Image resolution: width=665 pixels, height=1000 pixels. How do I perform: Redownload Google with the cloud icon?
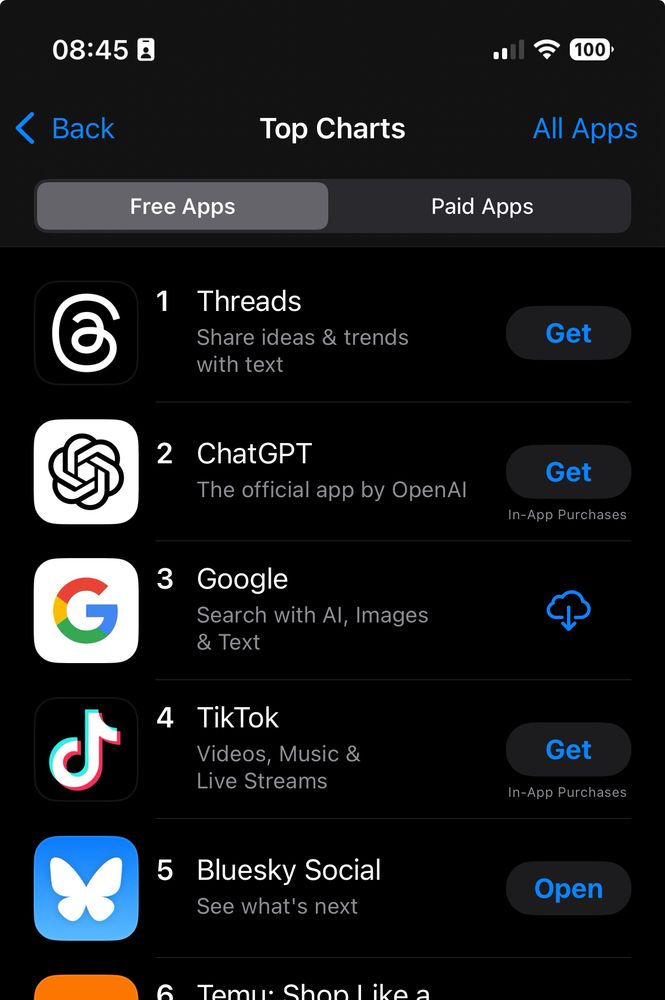point(568,610)
